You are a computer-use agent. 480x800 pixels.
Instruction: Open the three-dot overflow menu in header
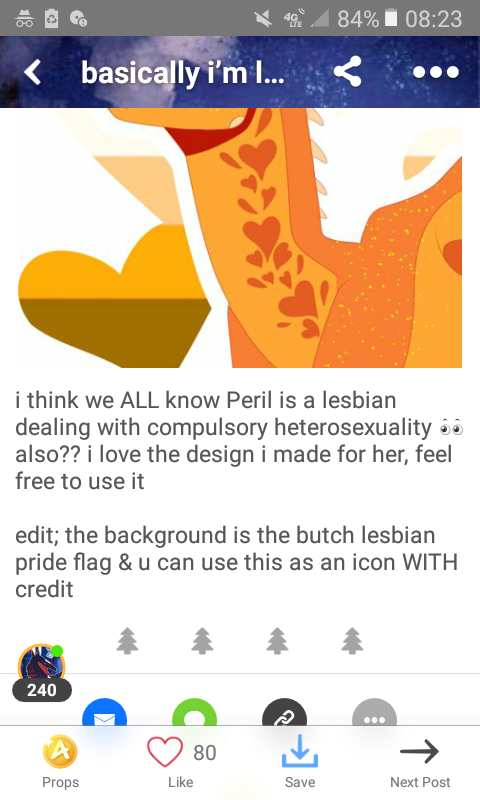click(x=436, y=72)
